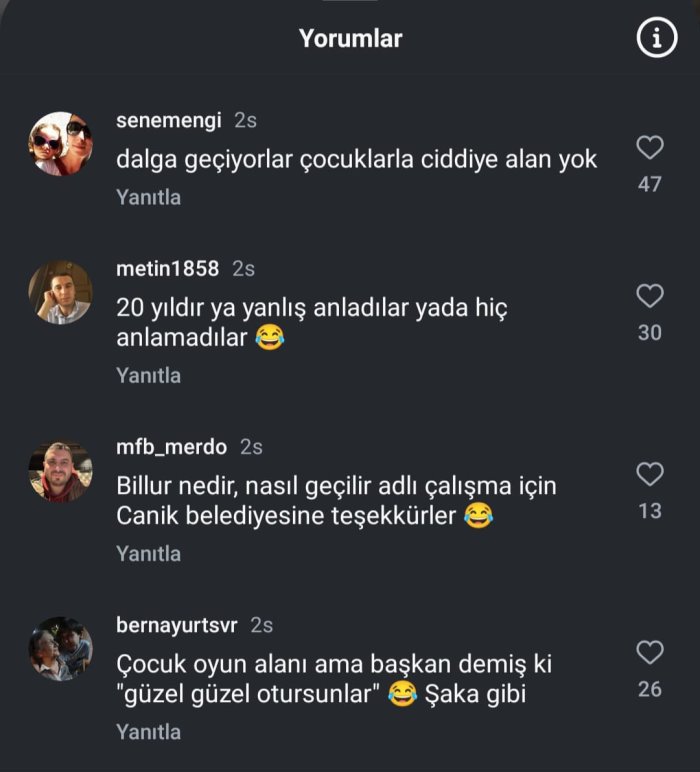Image resolution: width=700 pixels, height=772 pixels.
Task: Reply to mfb_merdo via Yanıtla
Action: [148, 554]
